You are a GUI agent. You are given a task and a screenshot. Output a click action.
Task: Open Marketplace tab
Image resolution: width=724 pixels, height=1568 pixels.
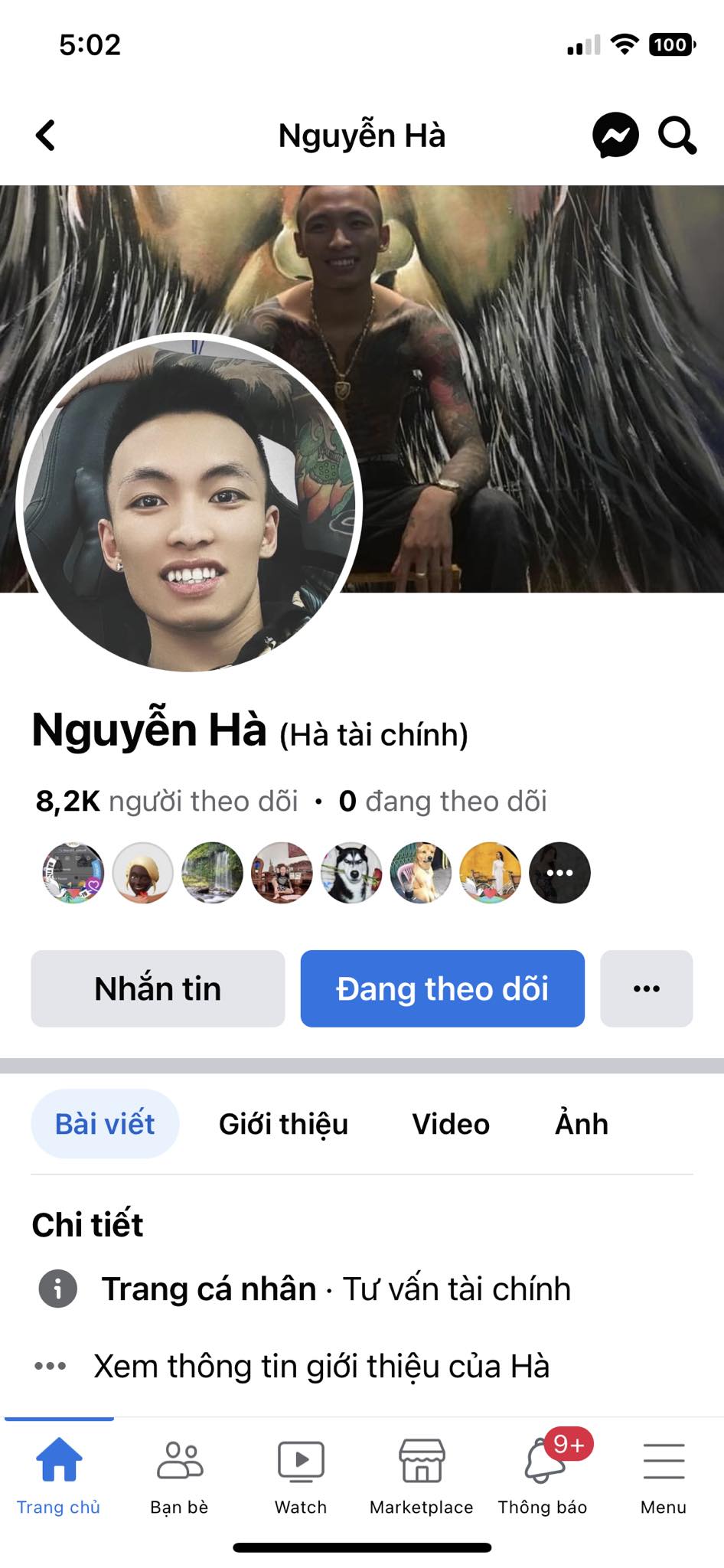(422, 1475)
